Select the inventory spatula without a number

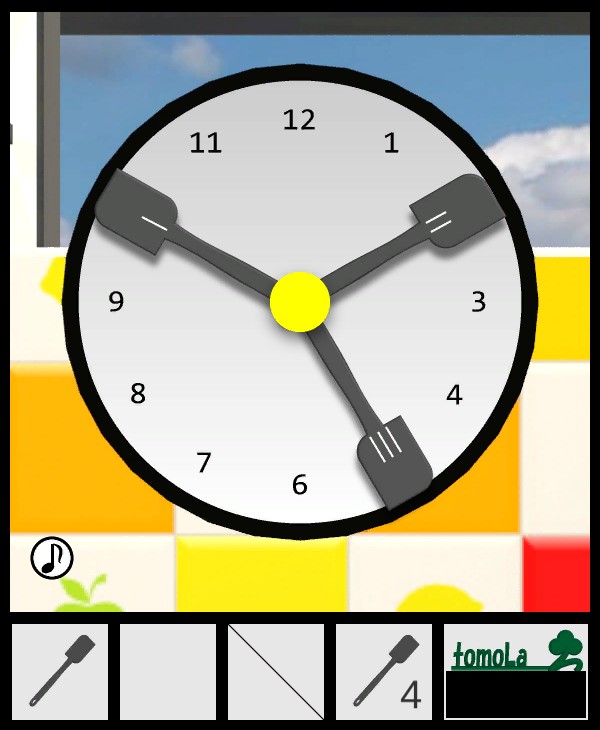coord(60,671)
